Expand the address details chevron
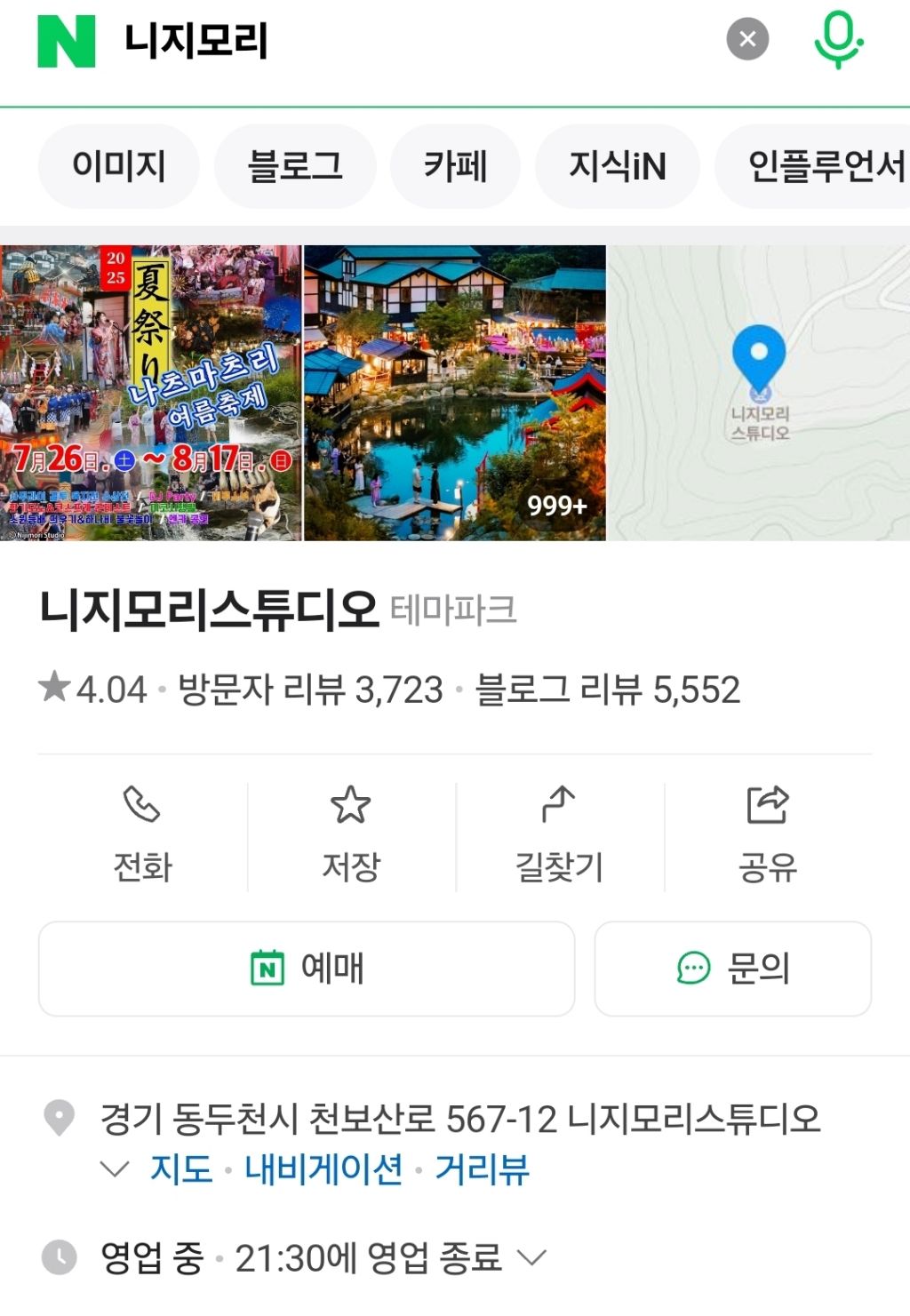This screenshot has height=1316, width=910. click(x=116, y=1168)
